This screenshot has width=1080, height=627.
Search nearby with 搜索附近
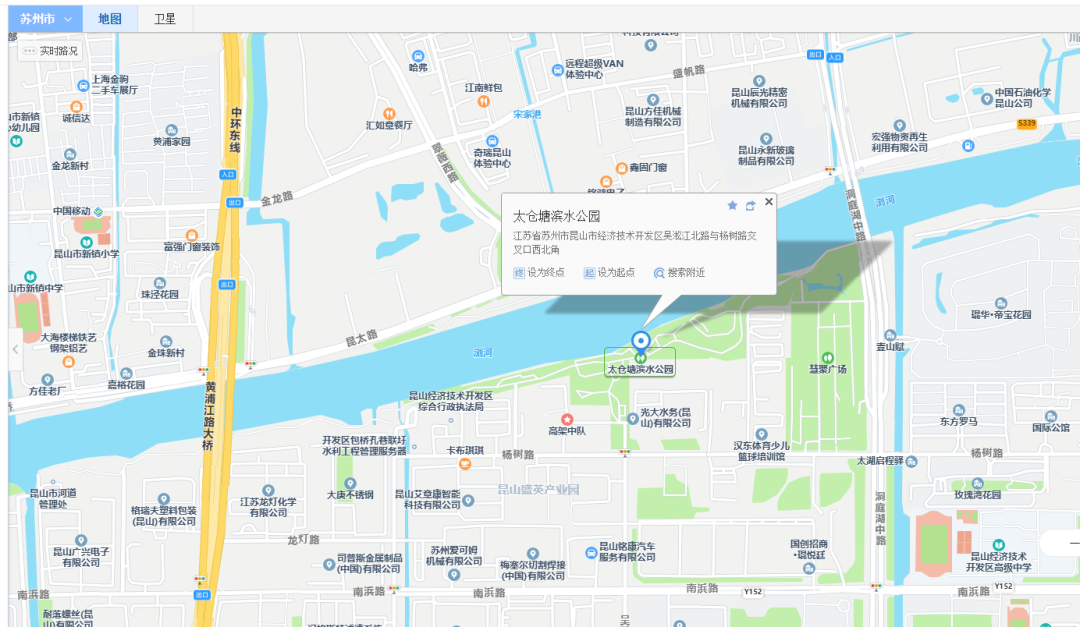pyautogui.click(x=679, y=272)
